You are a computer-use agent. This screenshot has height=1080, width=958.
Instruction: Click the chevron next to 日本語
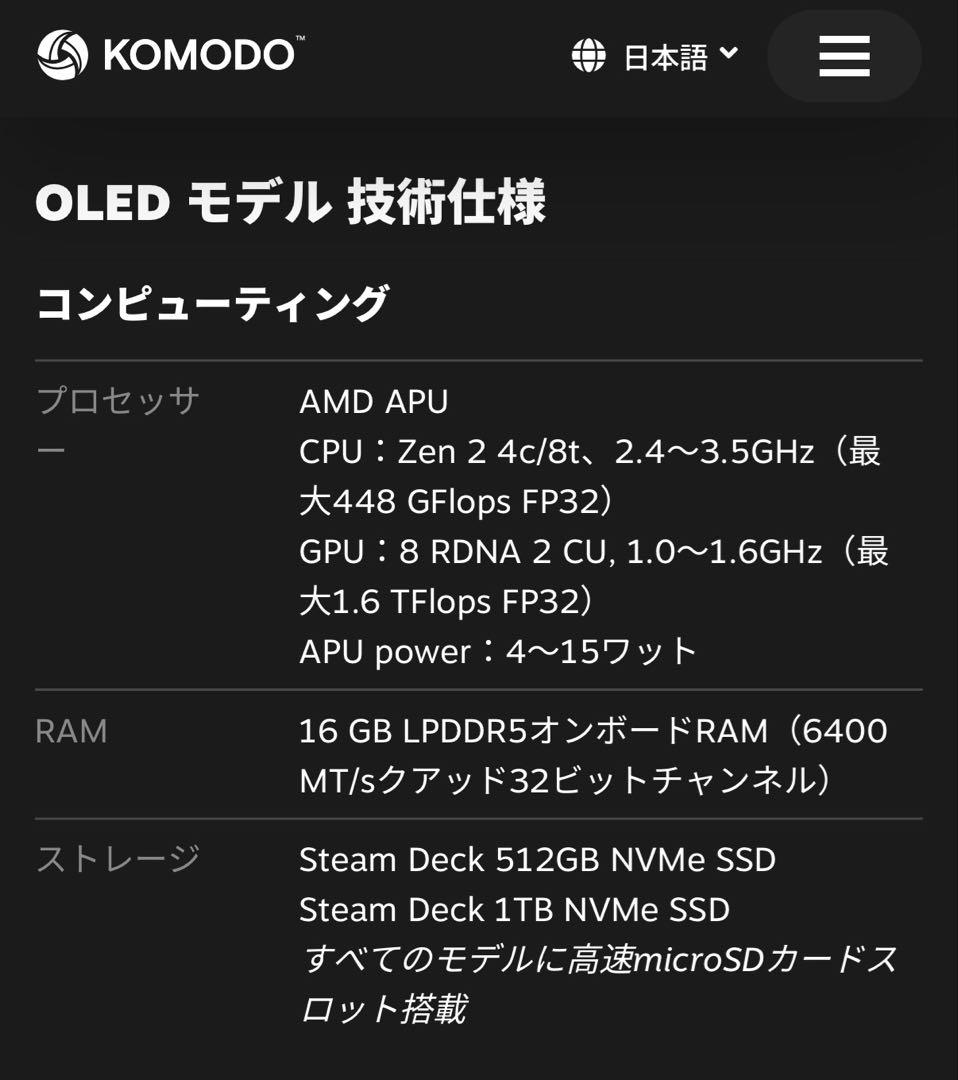click(731, 56)
